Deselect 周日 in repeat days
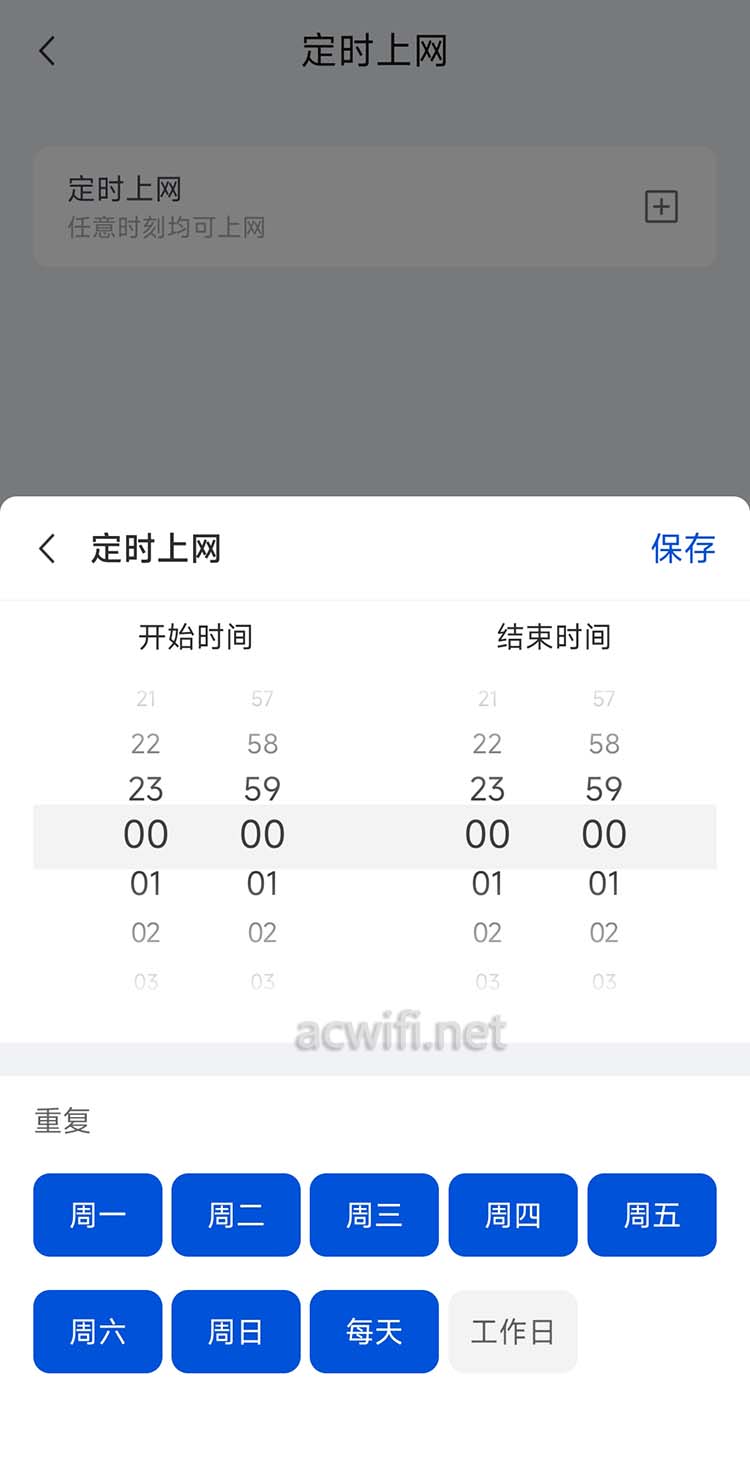This screenshot has height=1458, width=750. point(236,1332)
